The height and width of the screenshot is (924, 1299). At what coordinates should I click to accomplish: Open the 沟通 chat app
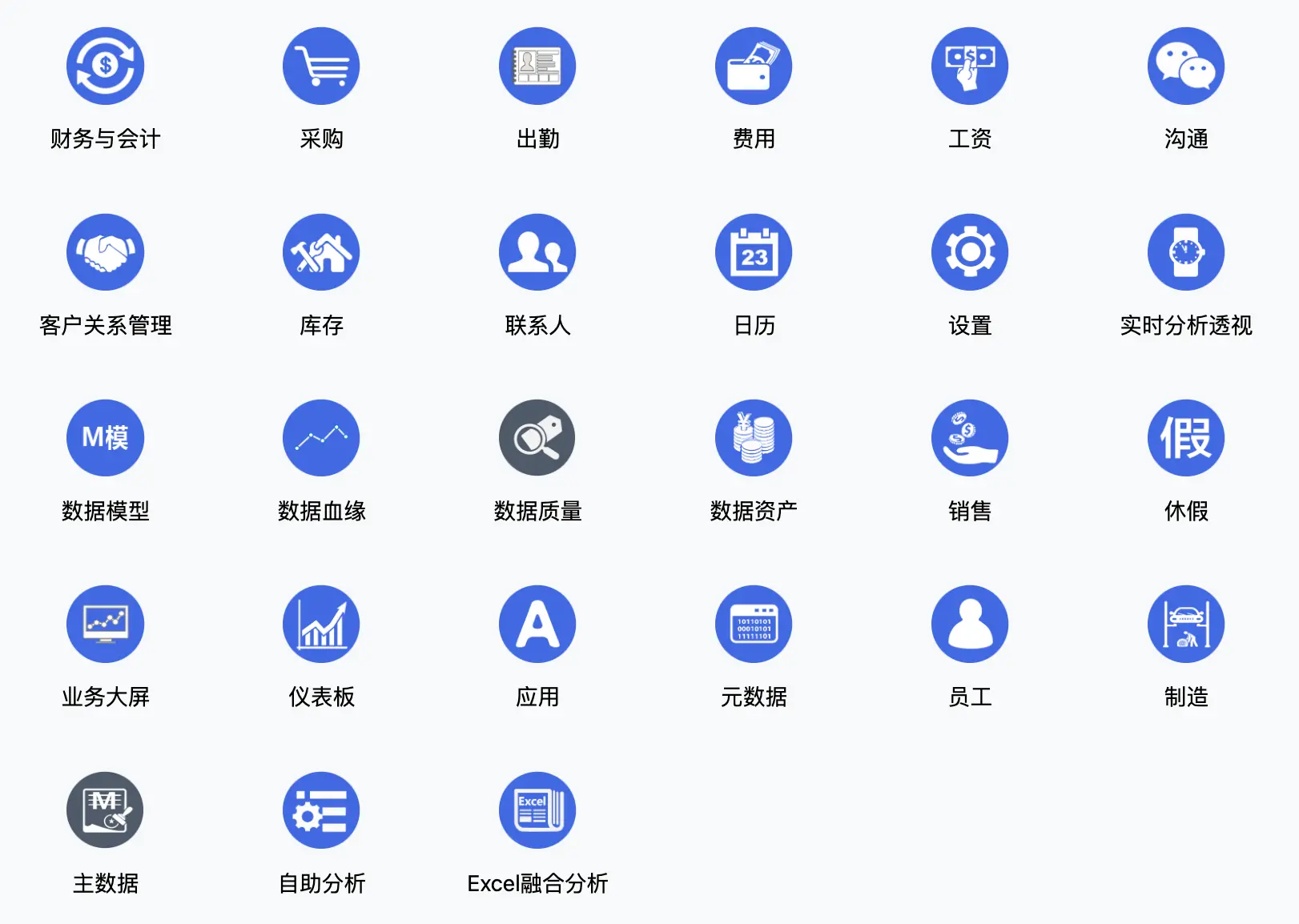click(x=1186, y=66)
